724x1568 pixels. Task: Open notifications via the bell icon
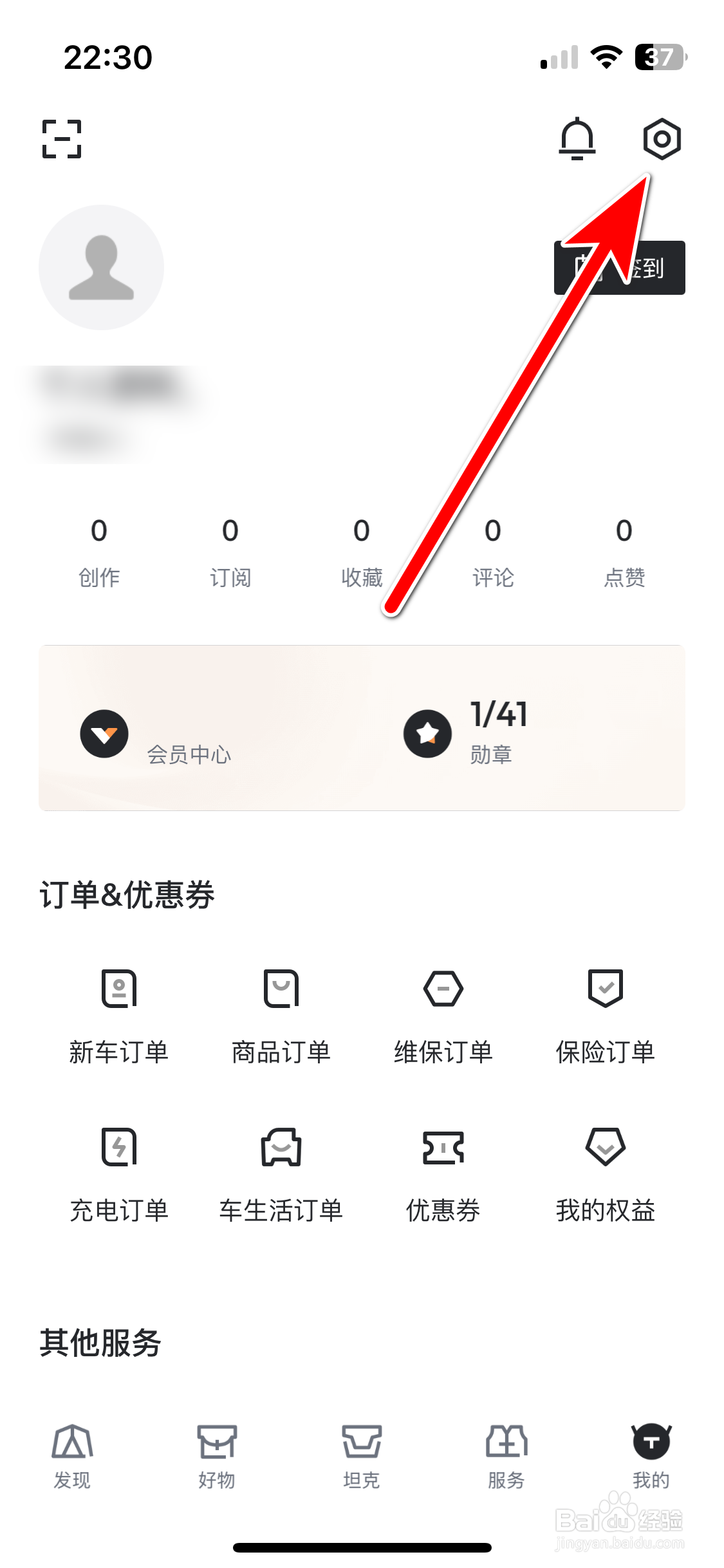click(576, 138)
